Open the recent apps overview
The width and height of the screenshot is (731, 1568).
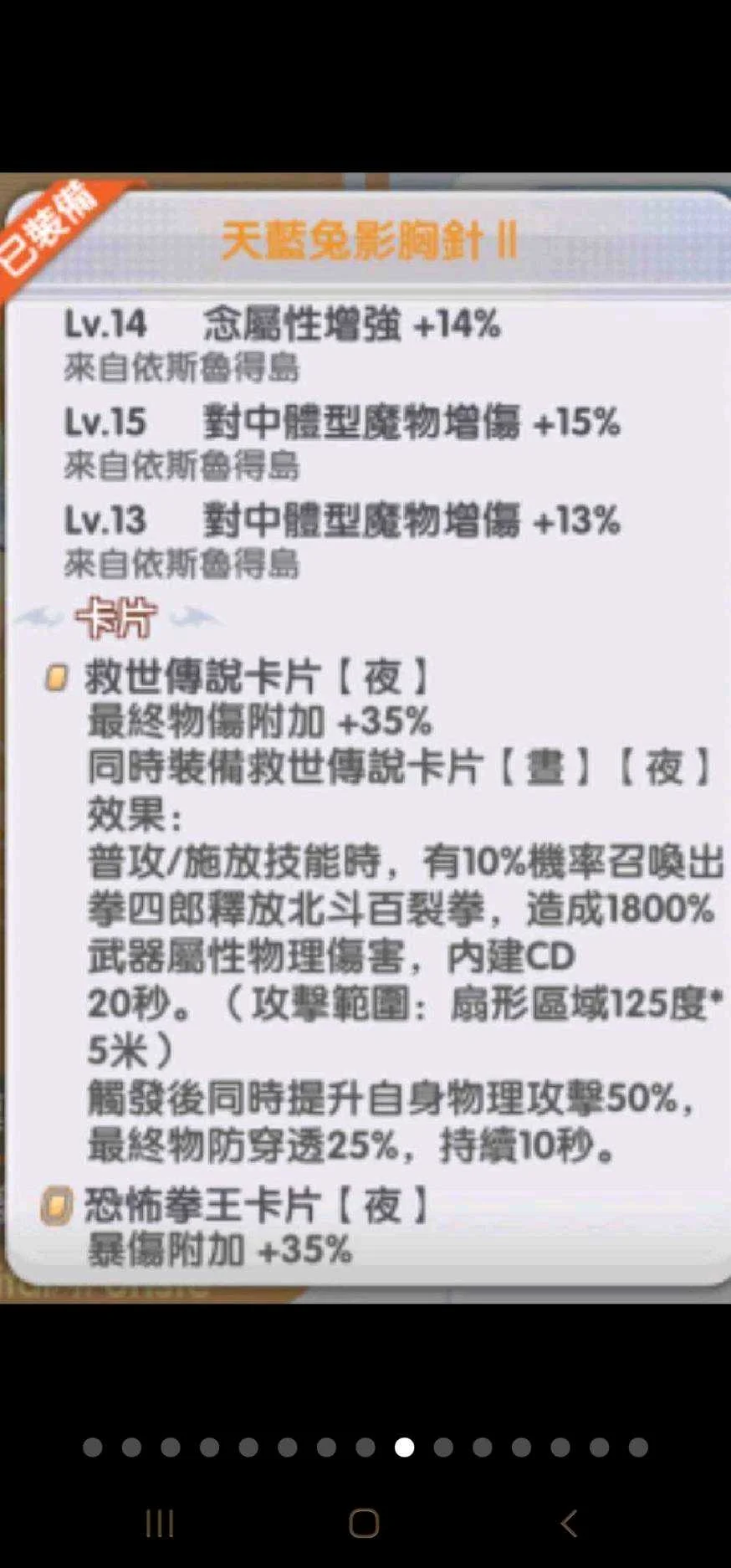pyautogui.click(x=159, y=1523)
